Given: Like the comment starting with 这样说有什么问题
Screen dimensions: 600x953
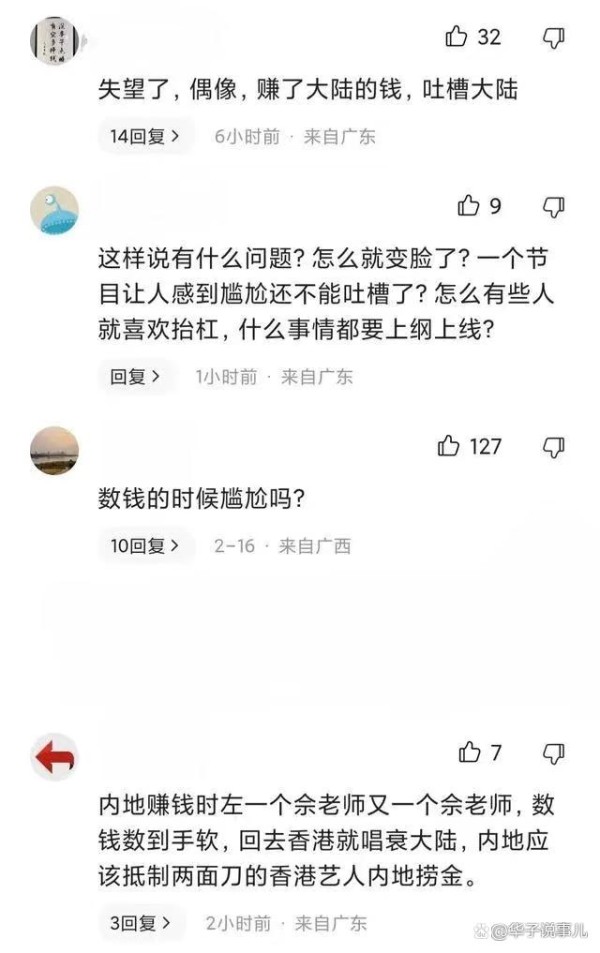Looking at the screenshot, I should click(469, 206).
